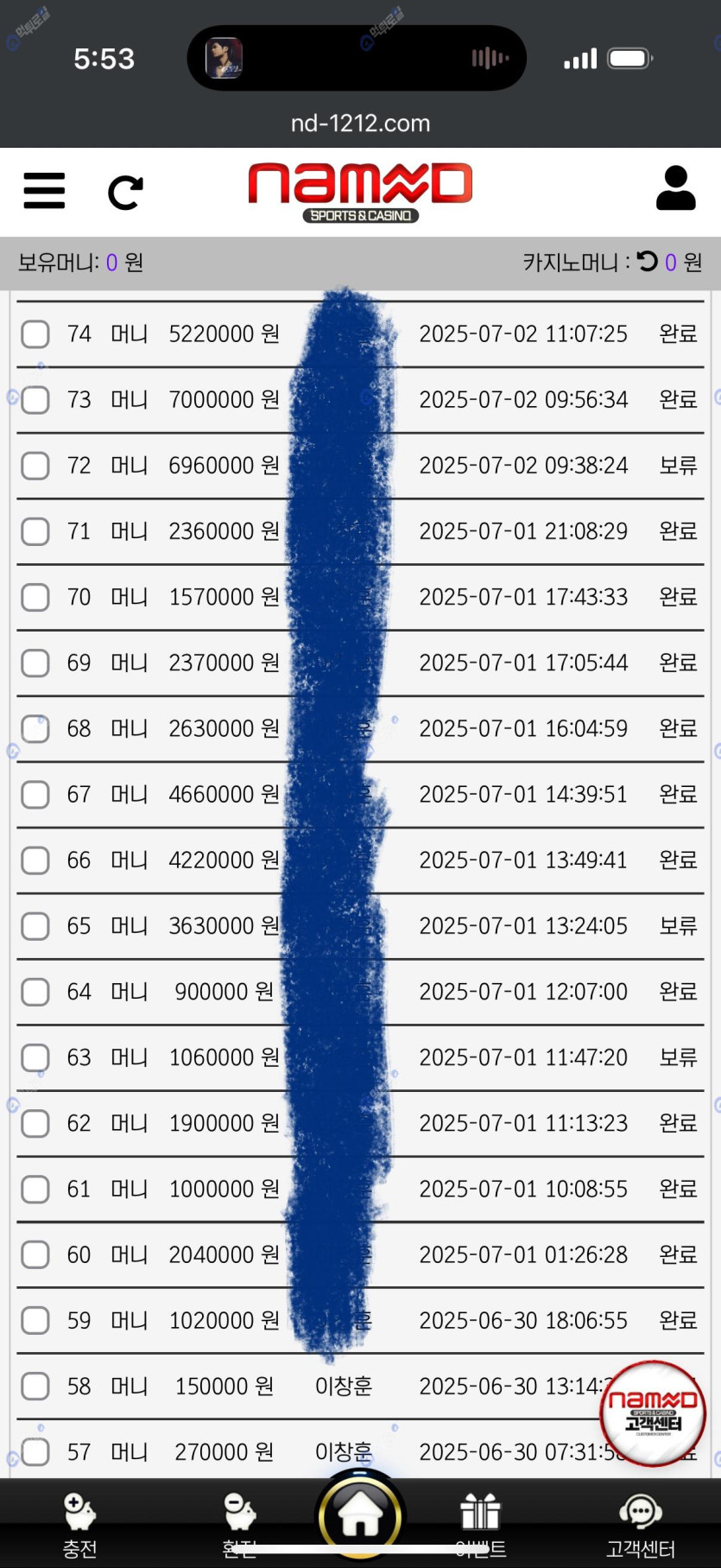This screenshot has height=1568, width=721.
Task: Switch to the 고객센터 tab
Action: tap(640, 1525)
